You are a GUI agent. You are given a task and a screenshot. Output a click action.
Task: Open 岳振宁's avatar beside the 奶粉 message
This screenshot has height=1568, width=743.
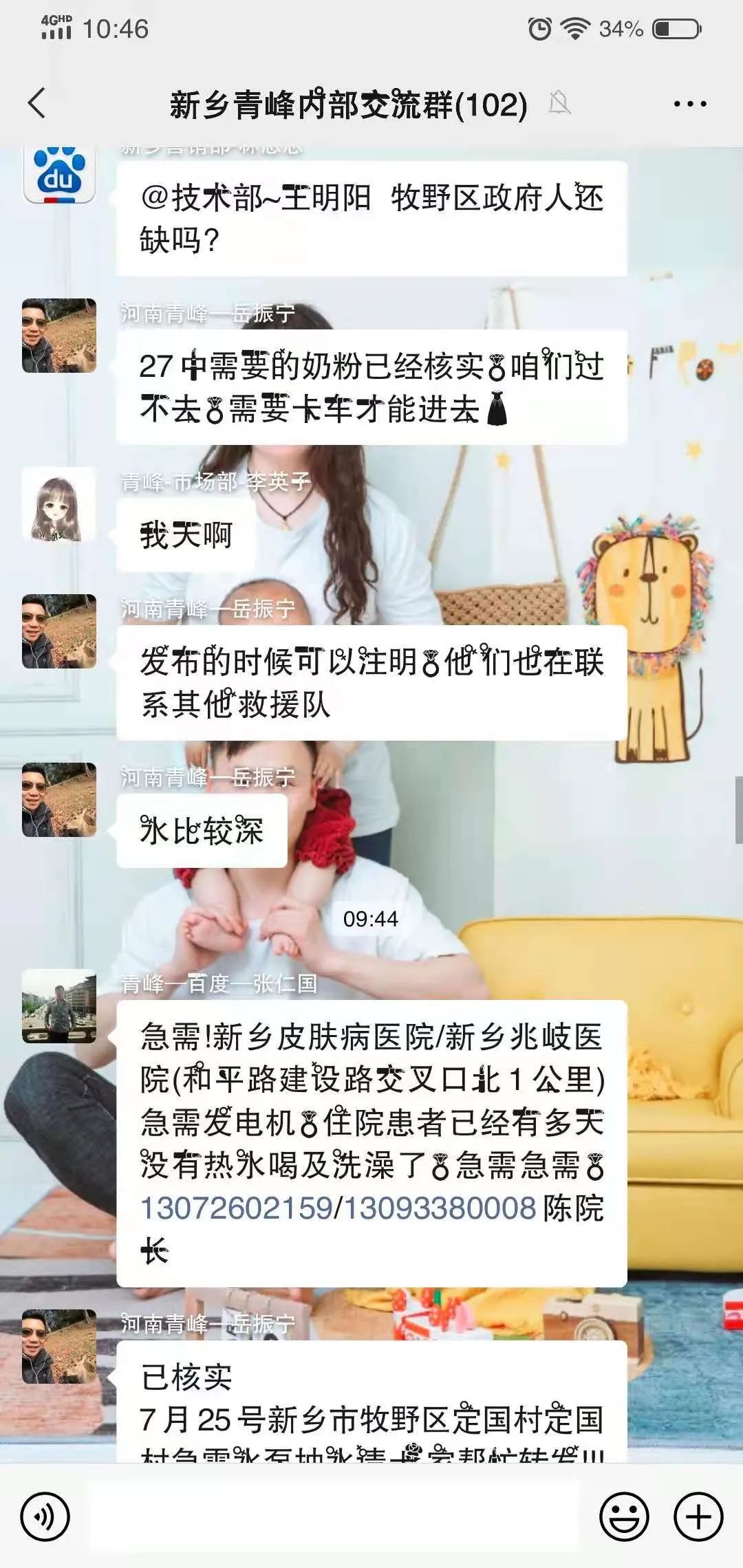(x=59, y=336)
